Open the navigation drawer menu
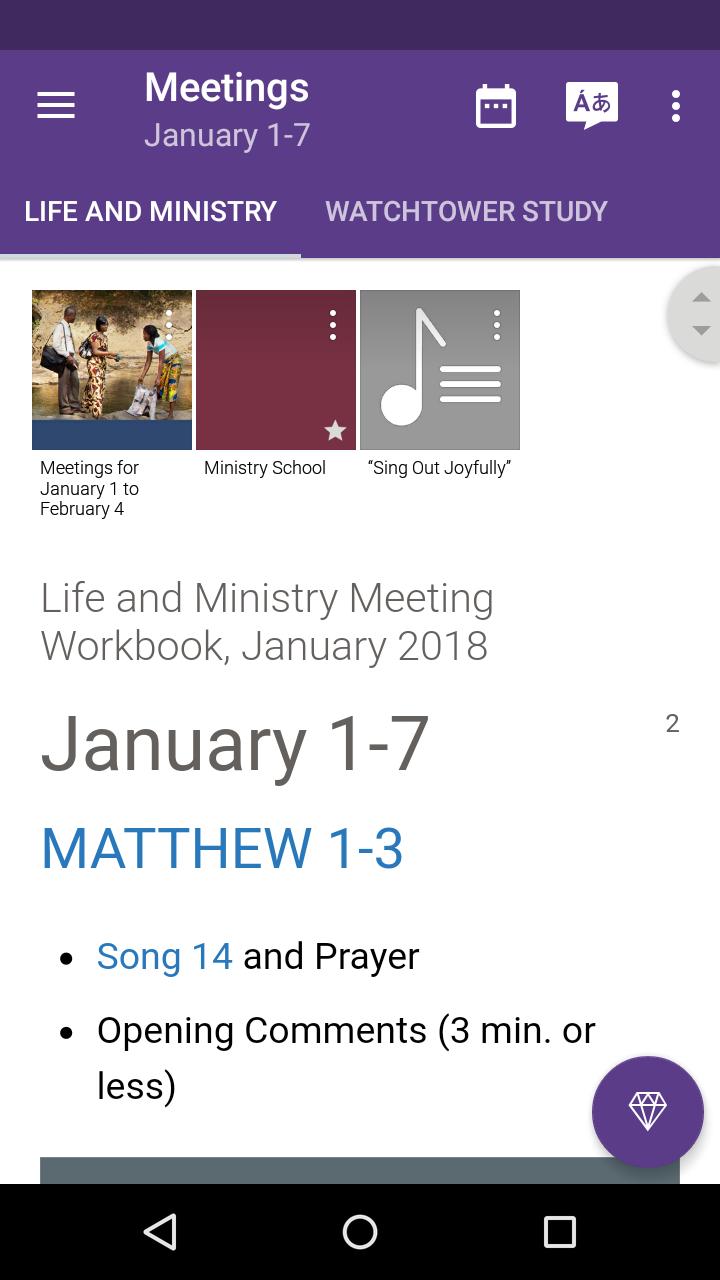Viewport: 720px width, 1280px height. pyautogui.click(x=56, y=106)
